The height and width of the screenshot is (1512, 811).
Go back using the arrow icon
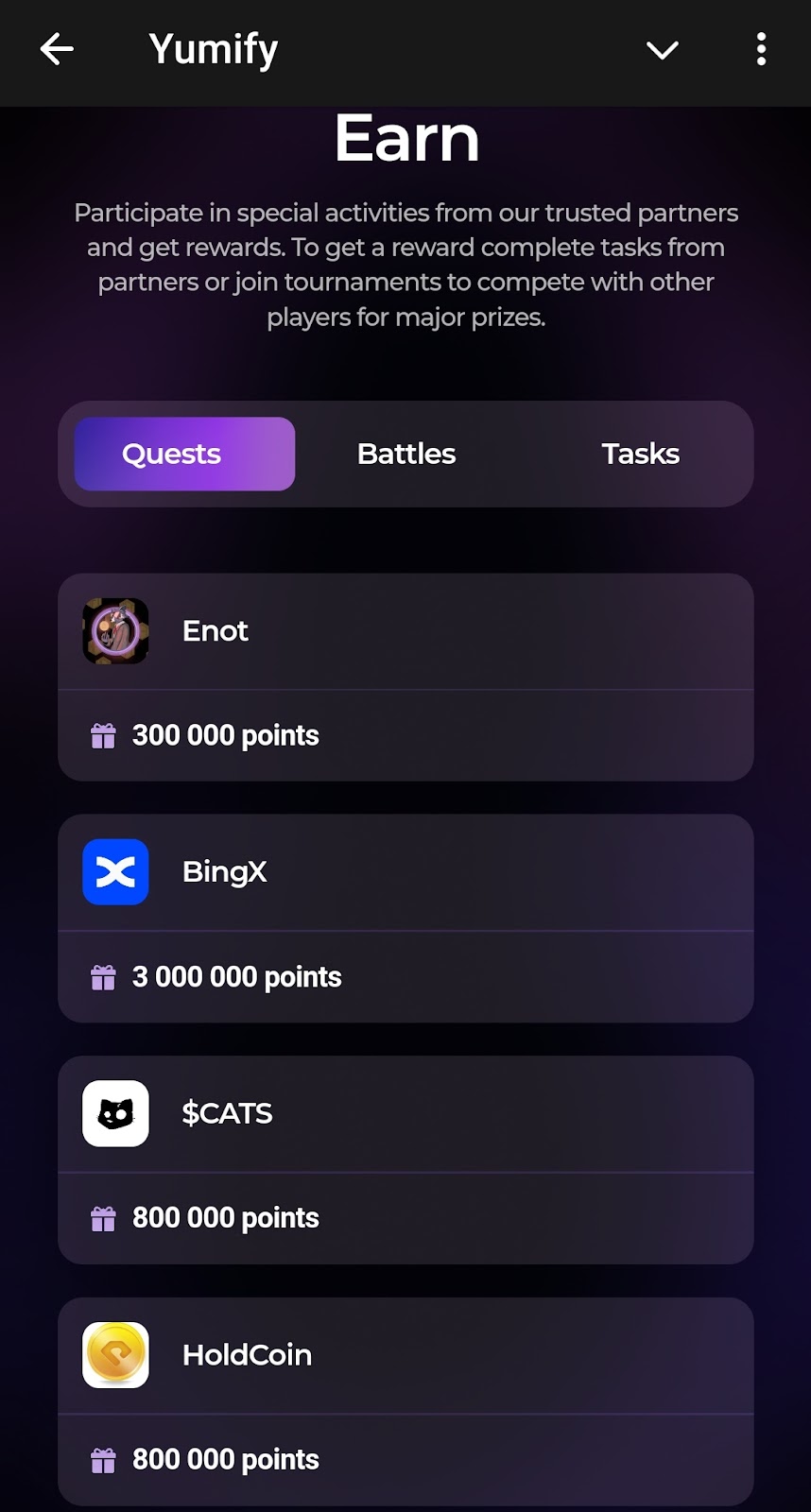57,49
